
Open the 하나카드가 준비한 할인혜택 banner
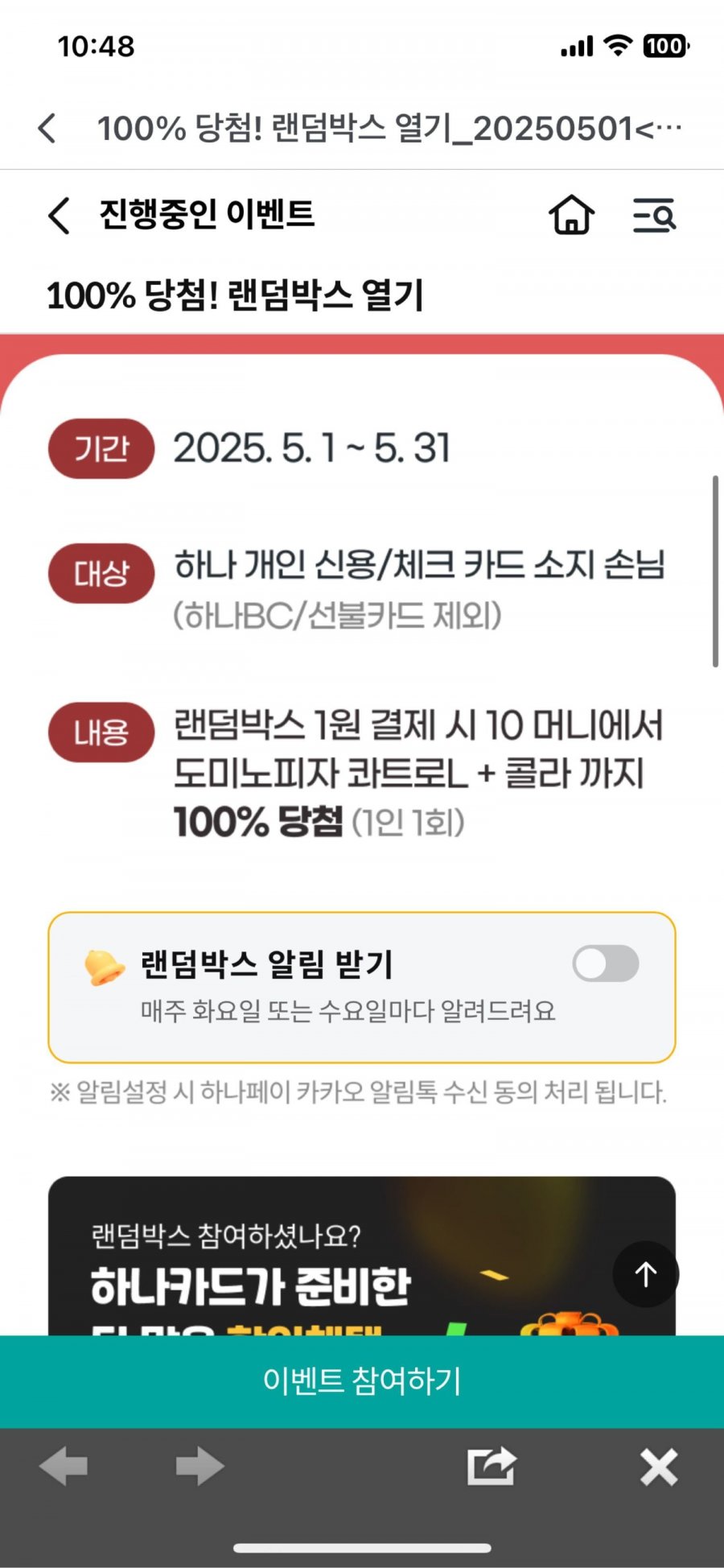pos(322,1264)
